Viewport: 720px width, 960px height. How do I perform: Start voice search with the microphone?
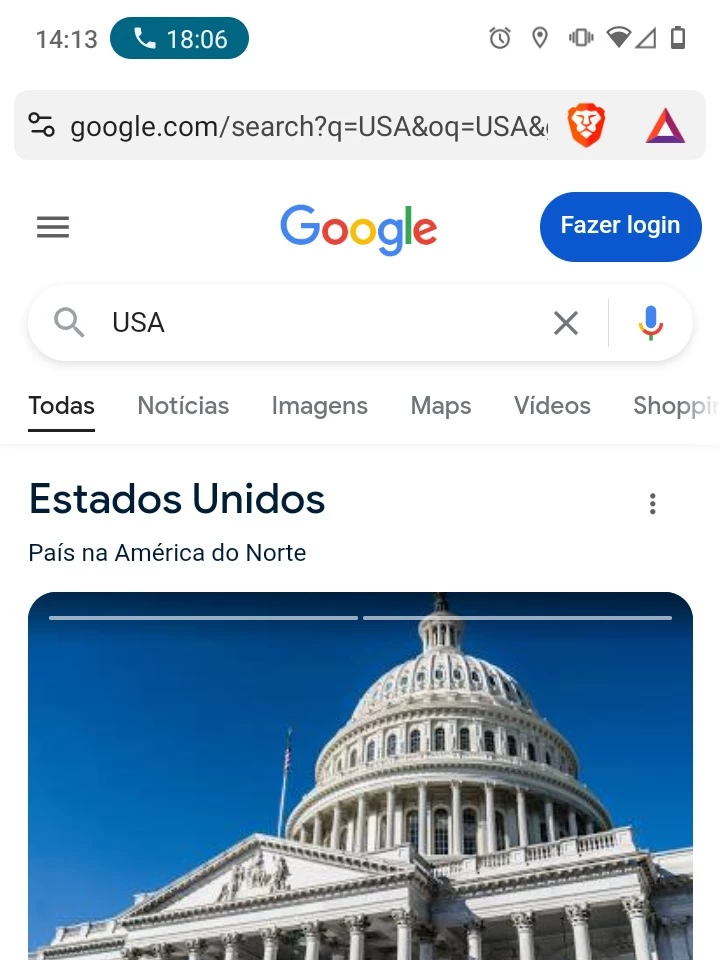(x=651, y=323)
